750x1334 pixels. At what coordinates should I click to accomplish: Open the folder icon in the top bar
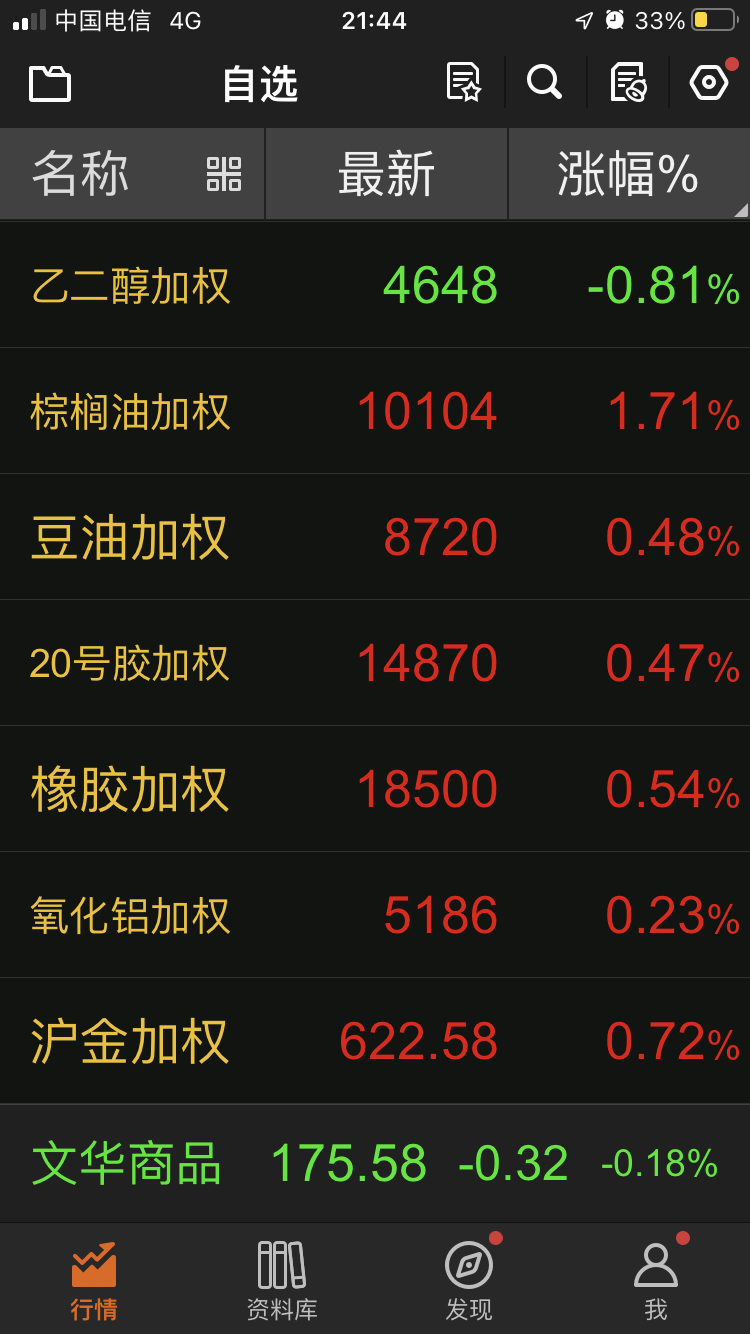pos(50,84)
